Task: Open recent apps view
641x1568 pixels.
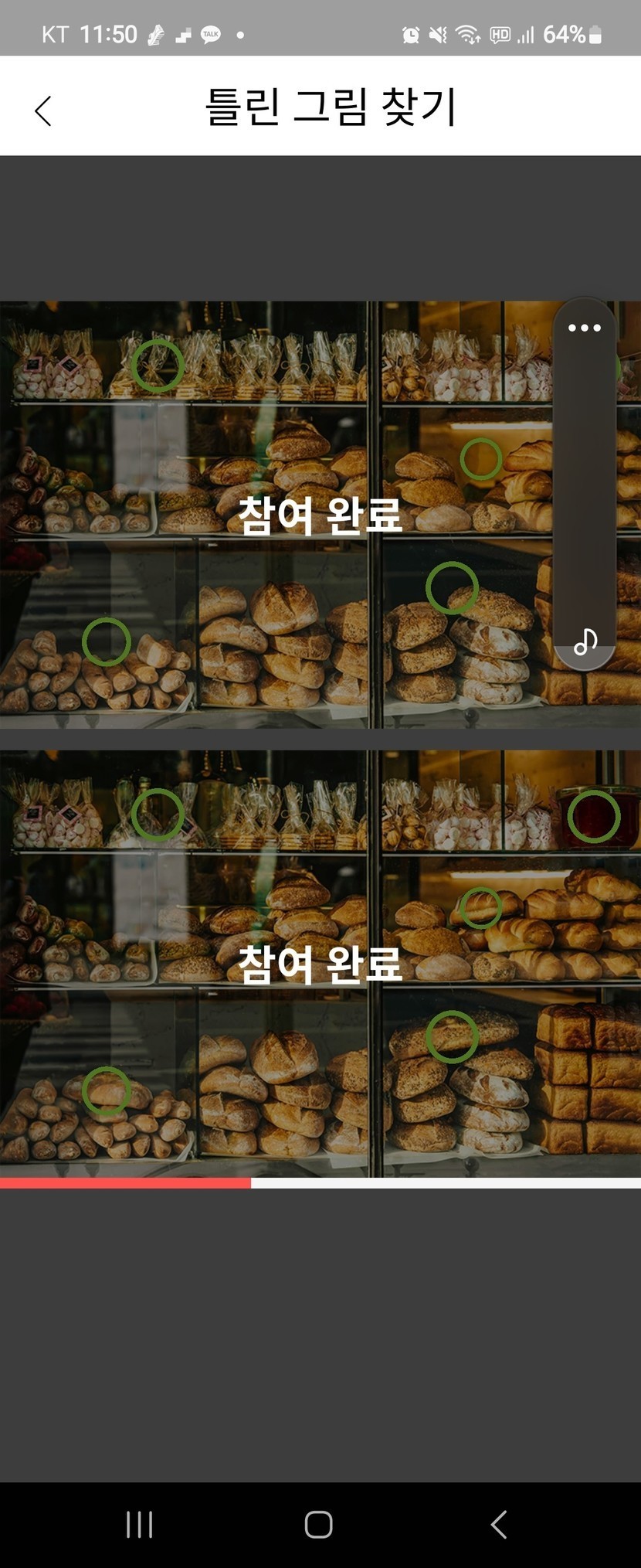Action: pos(139,1525)
